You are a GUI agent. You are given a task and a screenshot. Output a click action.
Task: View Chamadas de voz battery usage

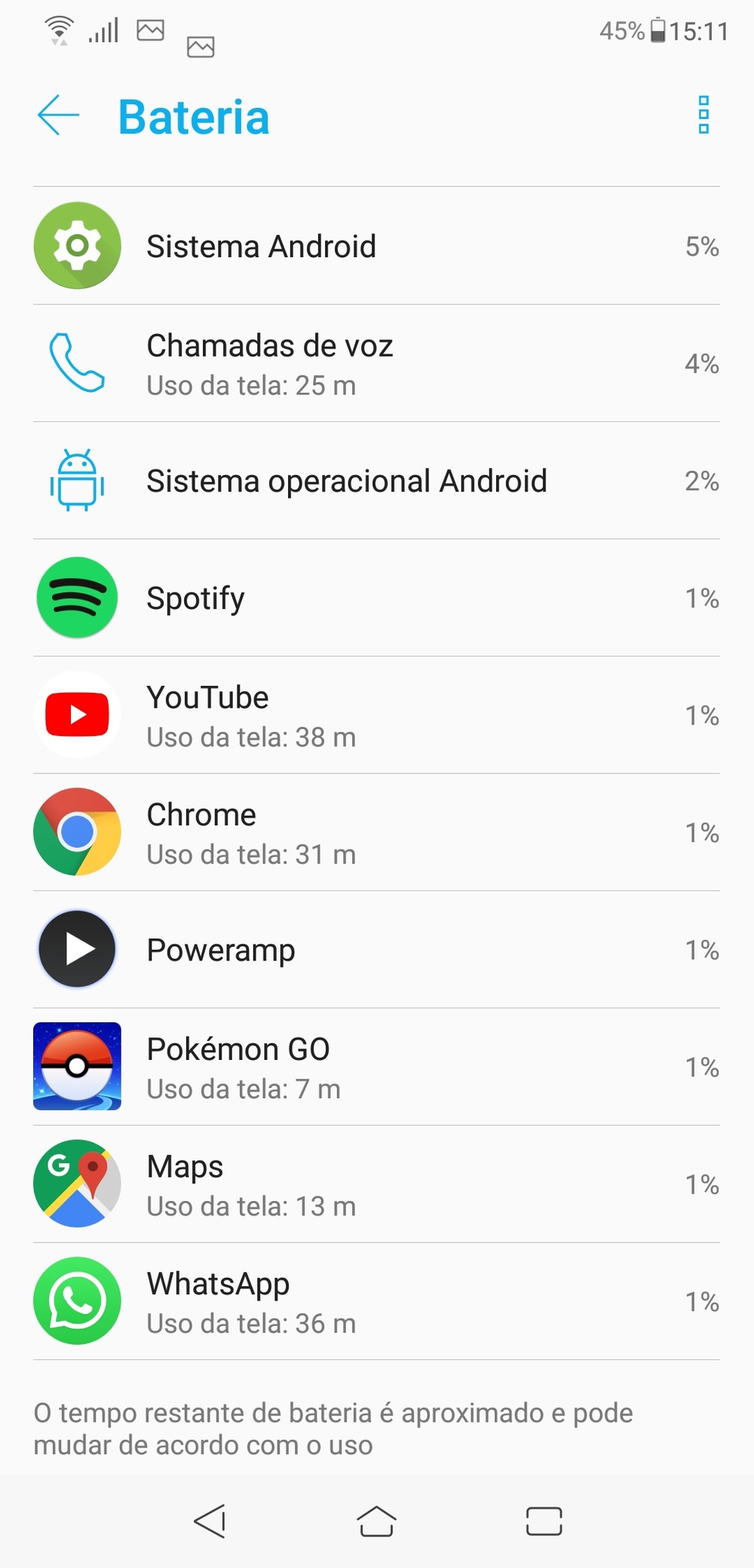pyautogui.click(x=375, y=363)
